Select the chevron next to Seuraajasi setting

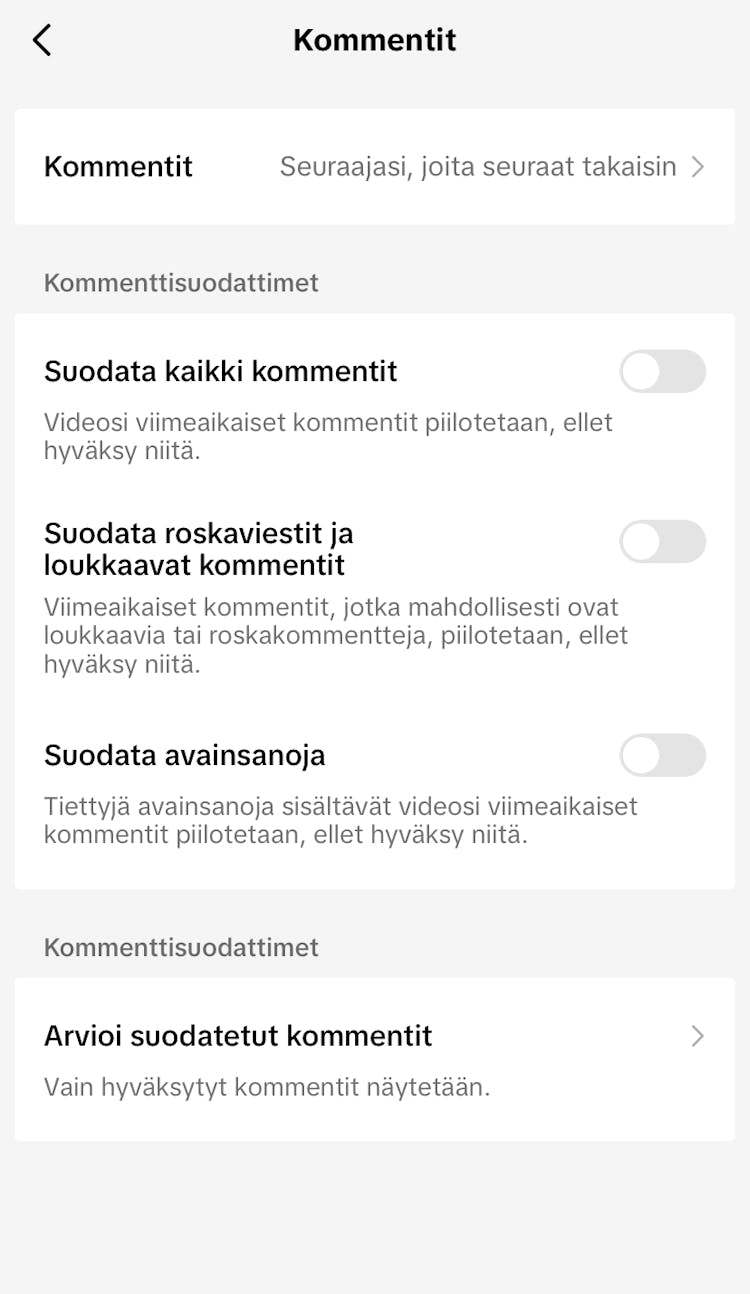(698, 167)
